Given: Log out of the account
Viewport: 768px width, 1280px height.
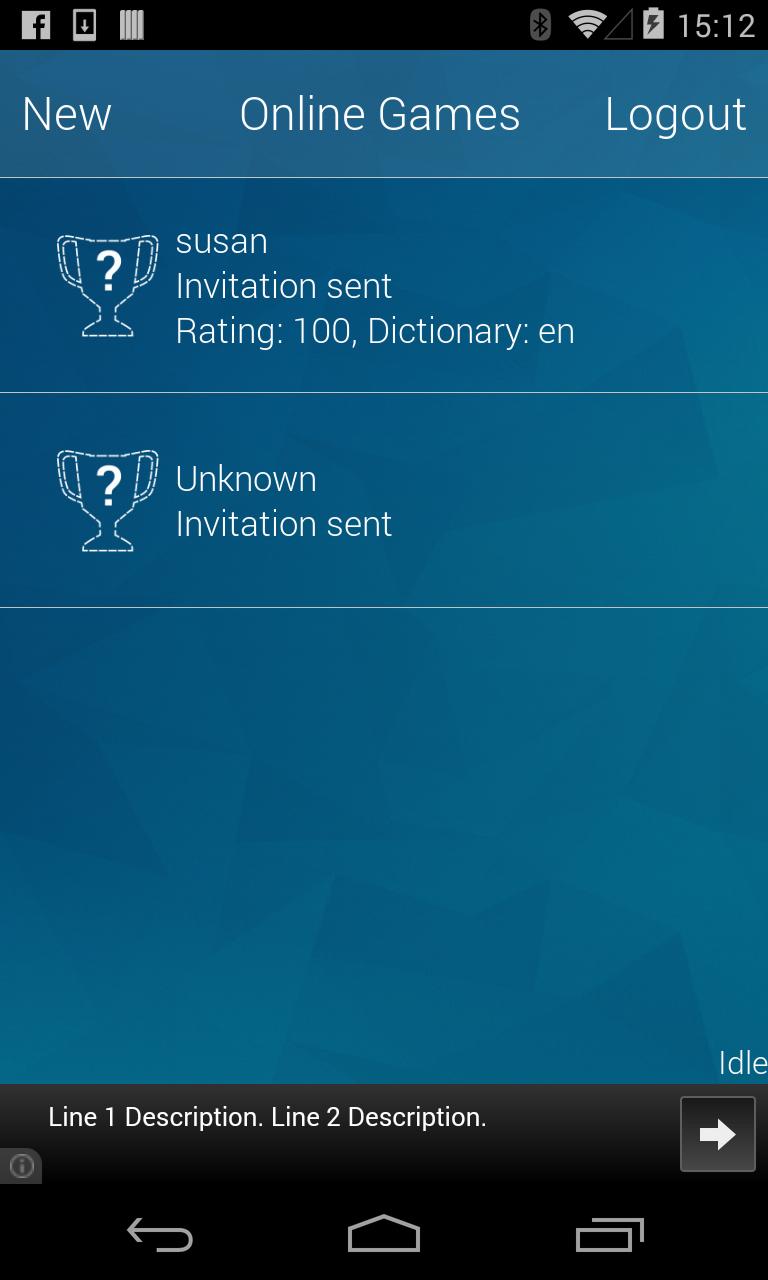Looking at the screenshot, I should (675, 114).
